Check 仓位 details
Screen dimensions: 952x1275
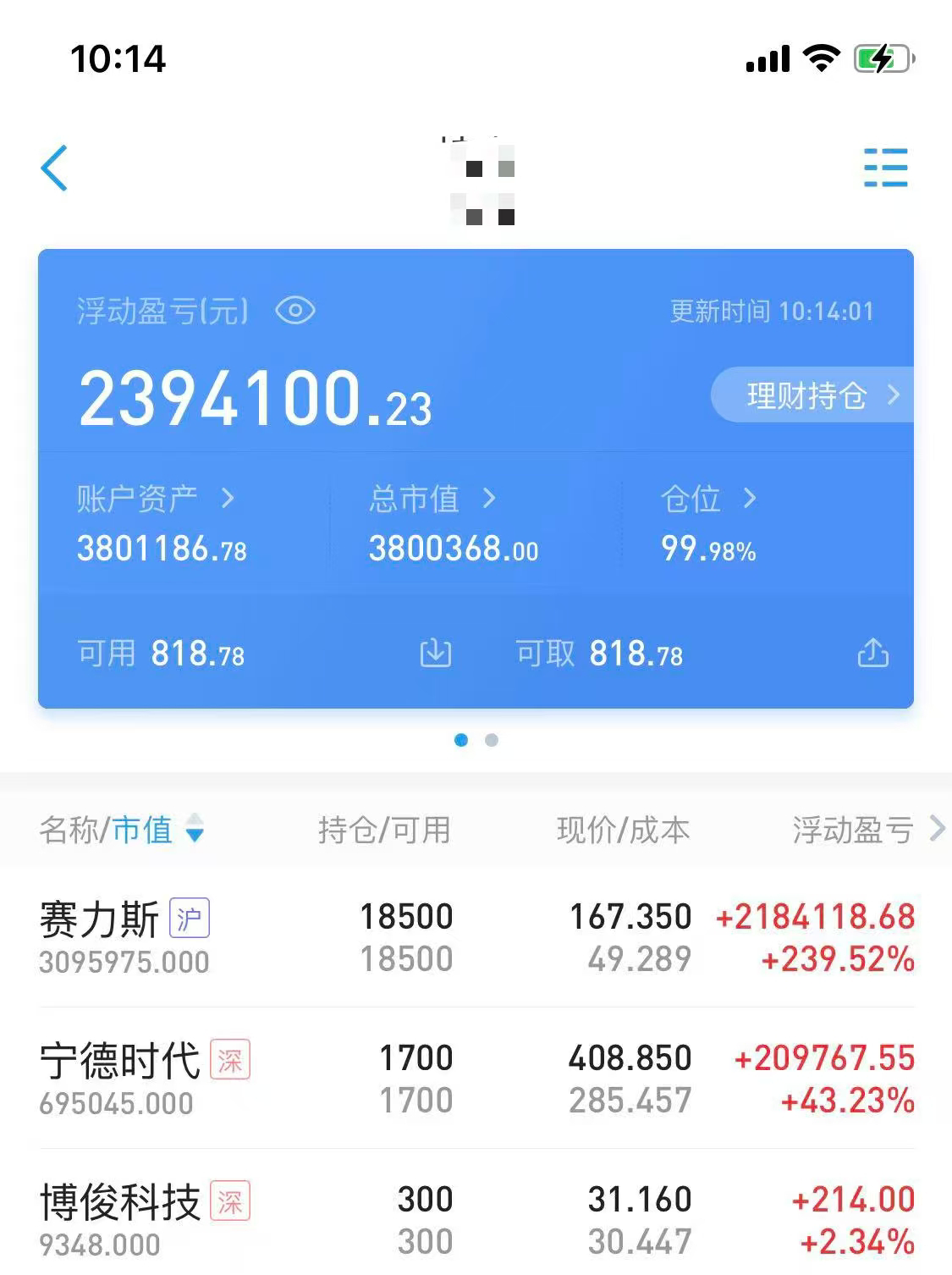[x=707, y=500]
